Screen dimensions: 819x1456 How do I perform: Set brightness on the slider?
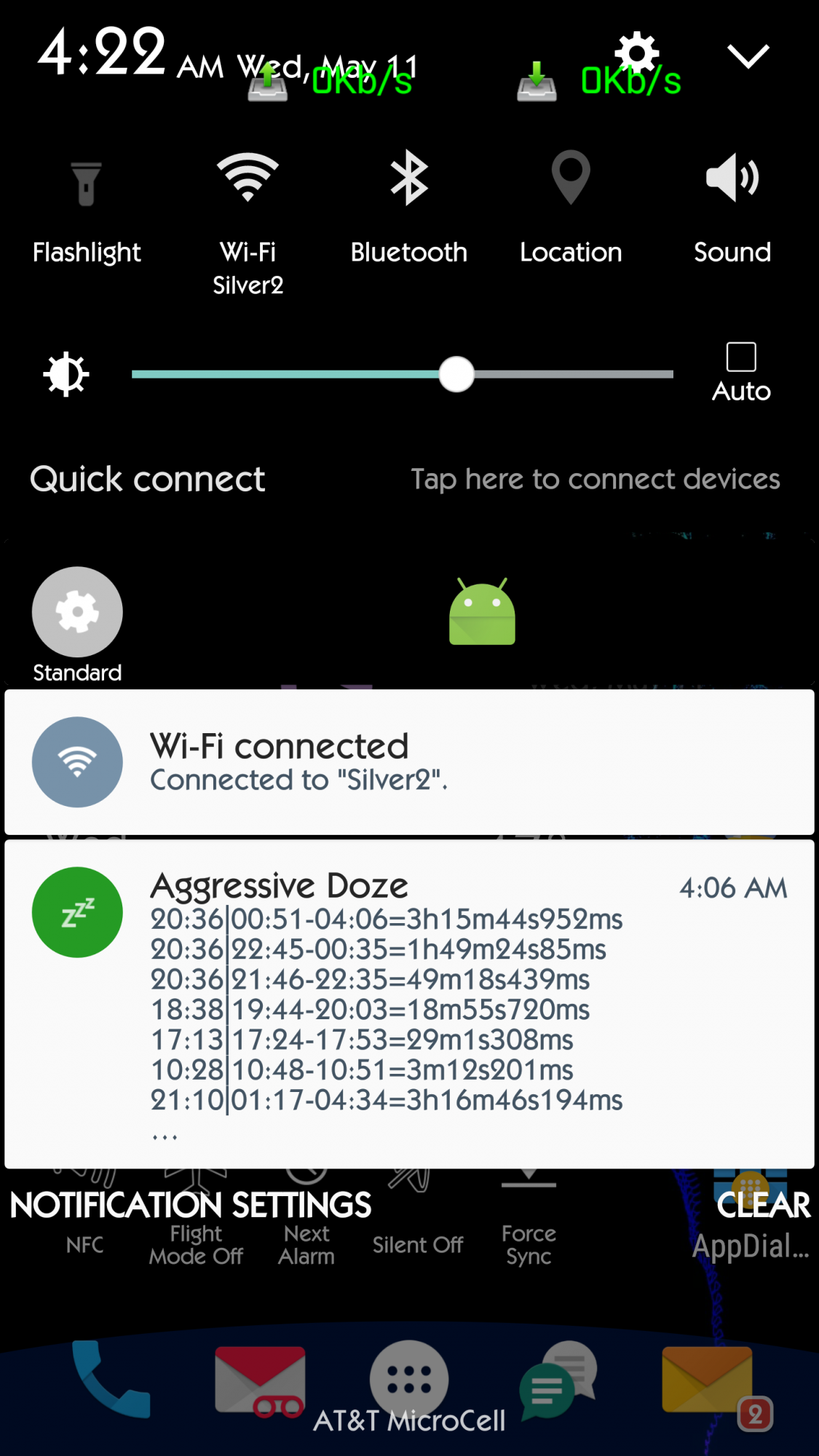(403, 374)
